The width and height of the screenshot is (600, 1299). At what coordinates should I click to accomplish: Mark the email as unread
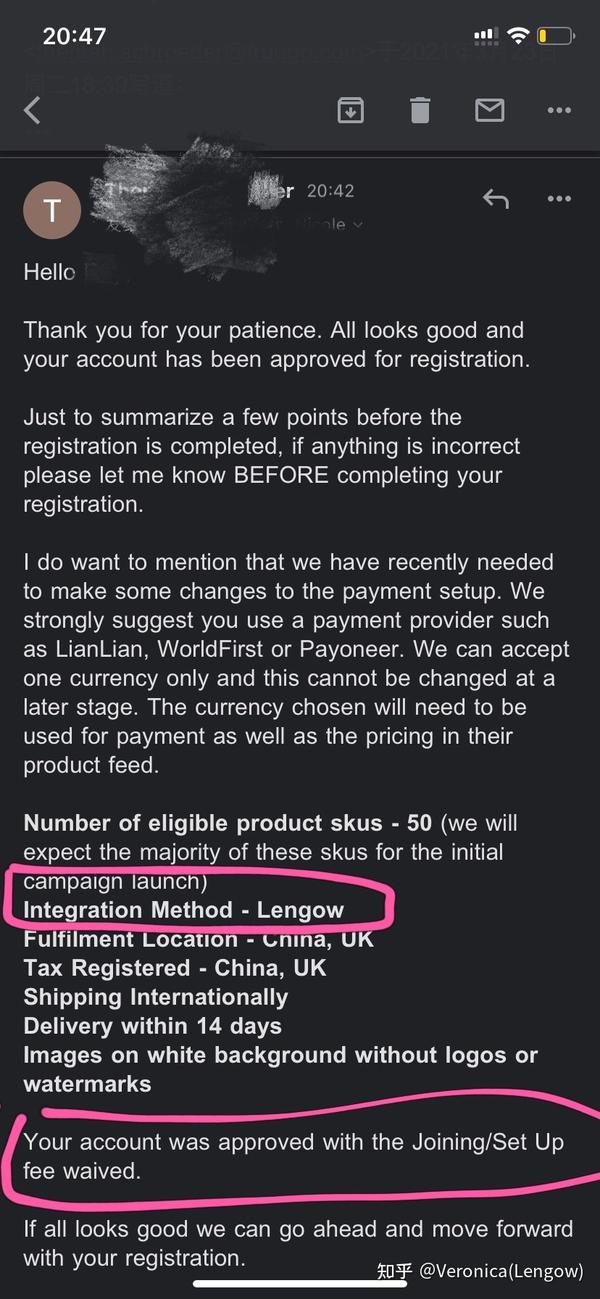point(489,110)
